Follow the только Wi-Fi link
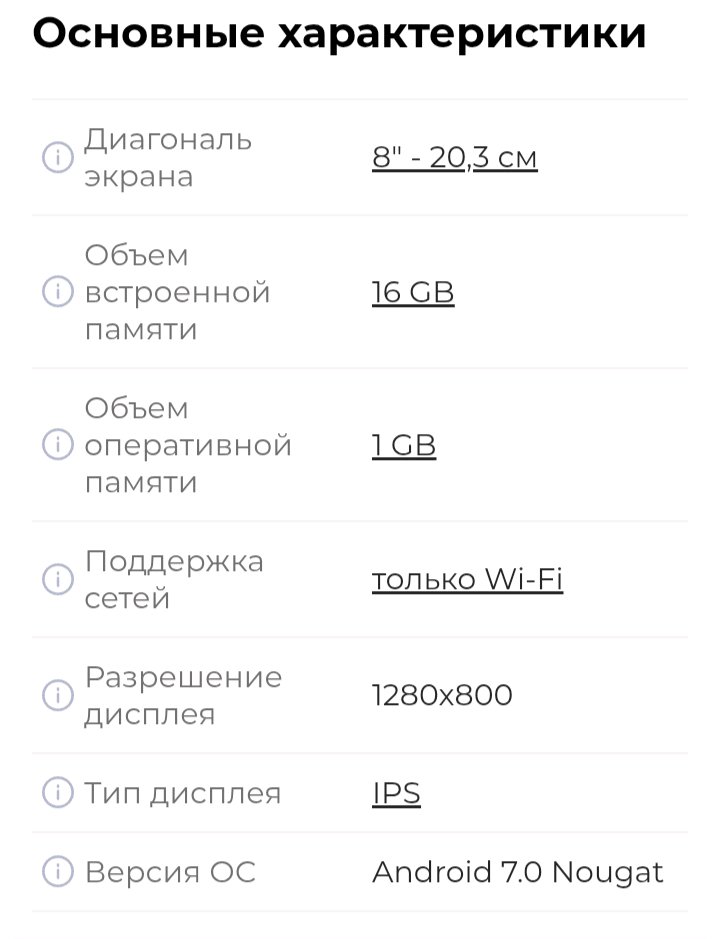Viewport: 720px width, 939px height. 467,579
